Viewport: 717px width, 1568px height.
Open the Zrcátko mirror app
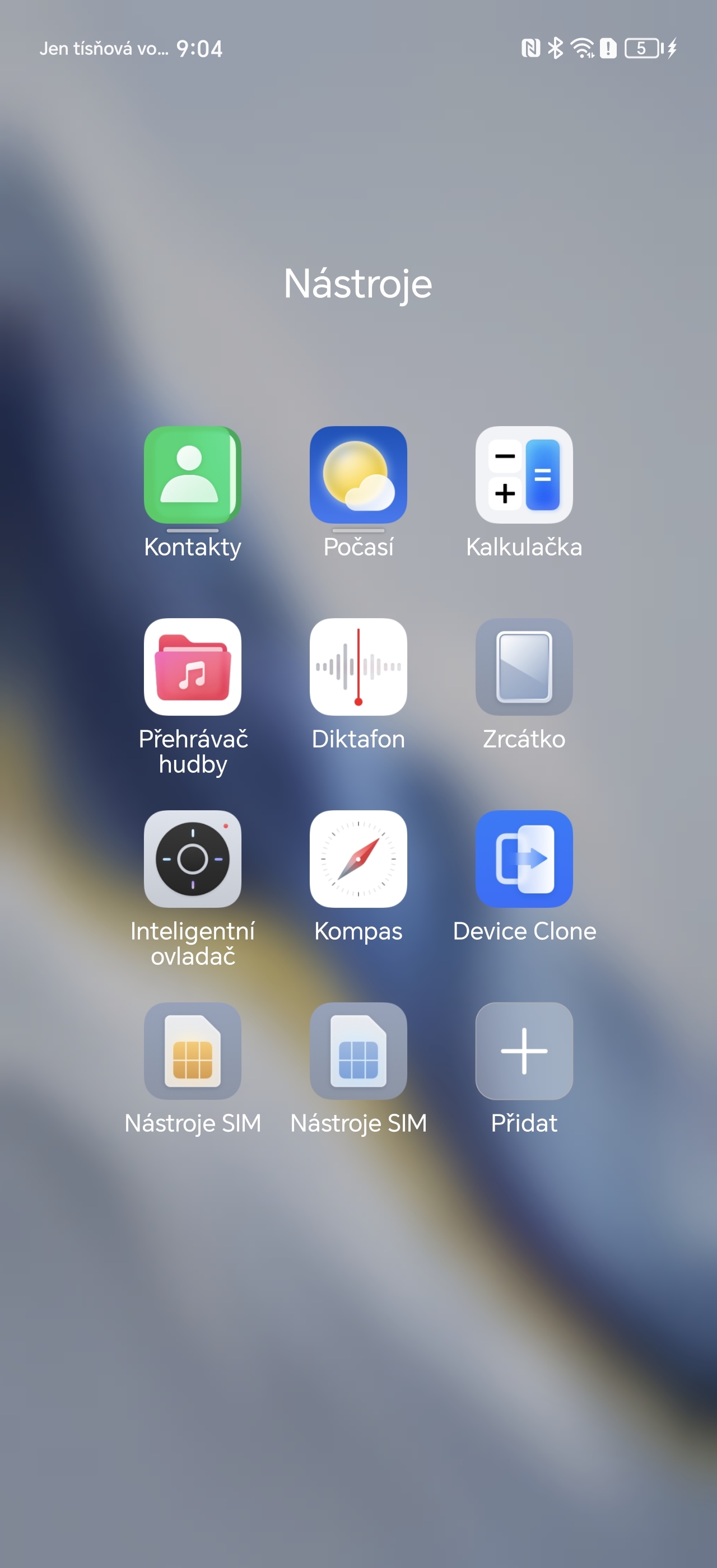point(523,667)
